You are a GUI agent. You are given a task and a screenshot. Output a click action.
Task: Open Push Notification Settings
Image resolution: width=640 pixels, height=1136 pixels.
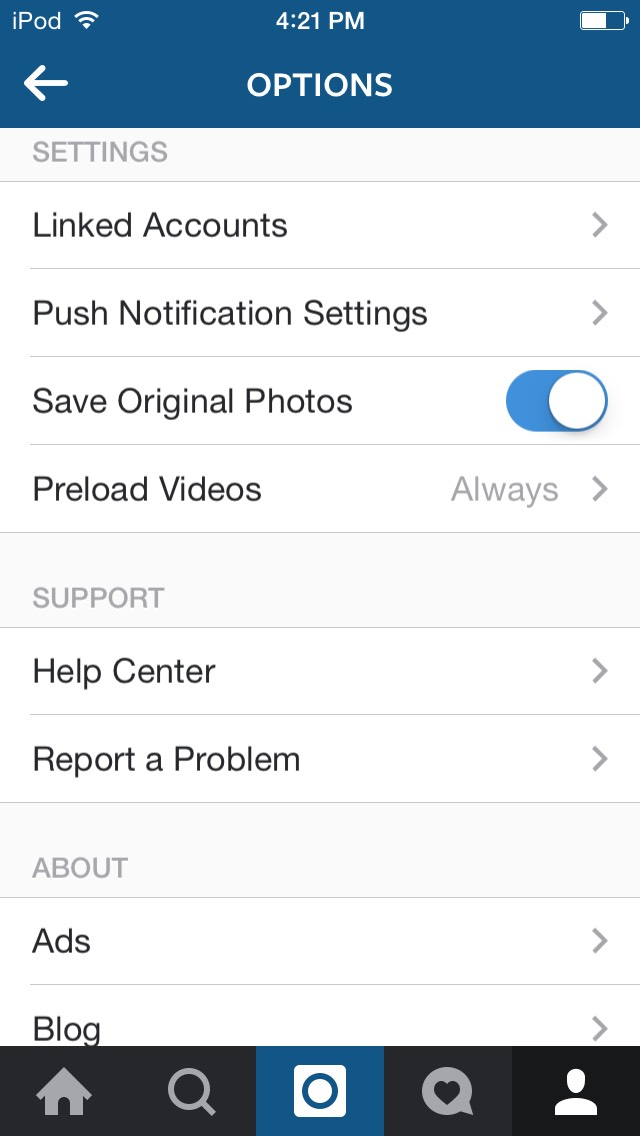coord(320,313)
